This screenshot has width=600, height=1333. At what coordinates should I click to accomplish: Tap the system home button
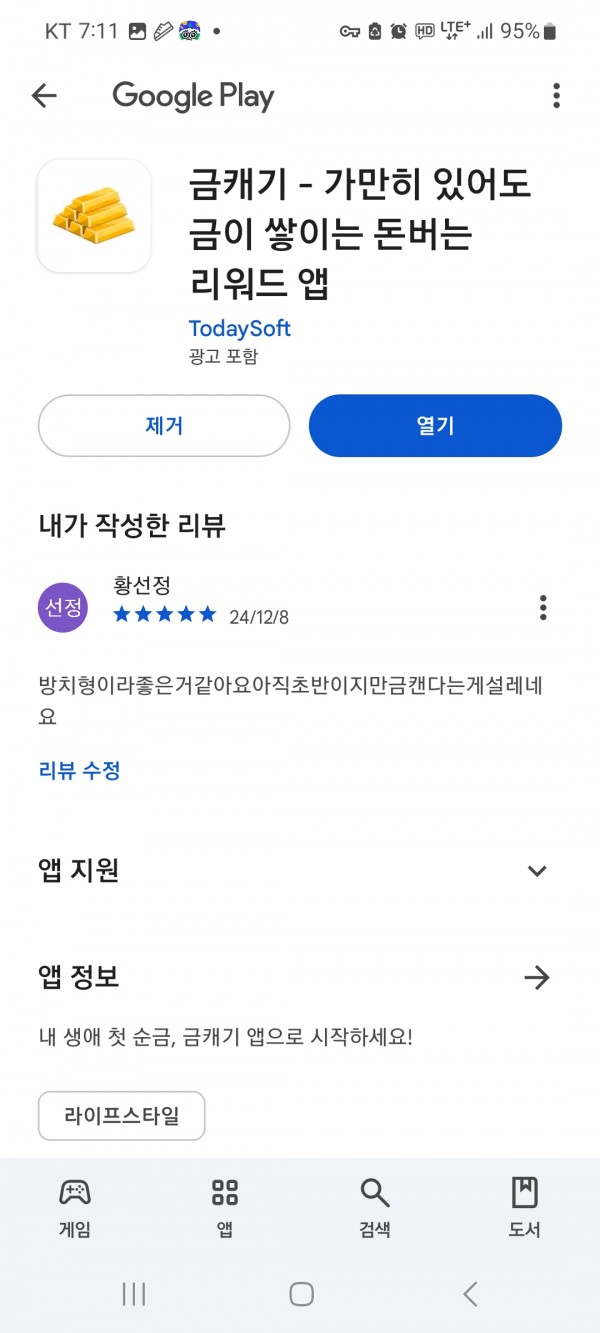(x=301, y=1294)
